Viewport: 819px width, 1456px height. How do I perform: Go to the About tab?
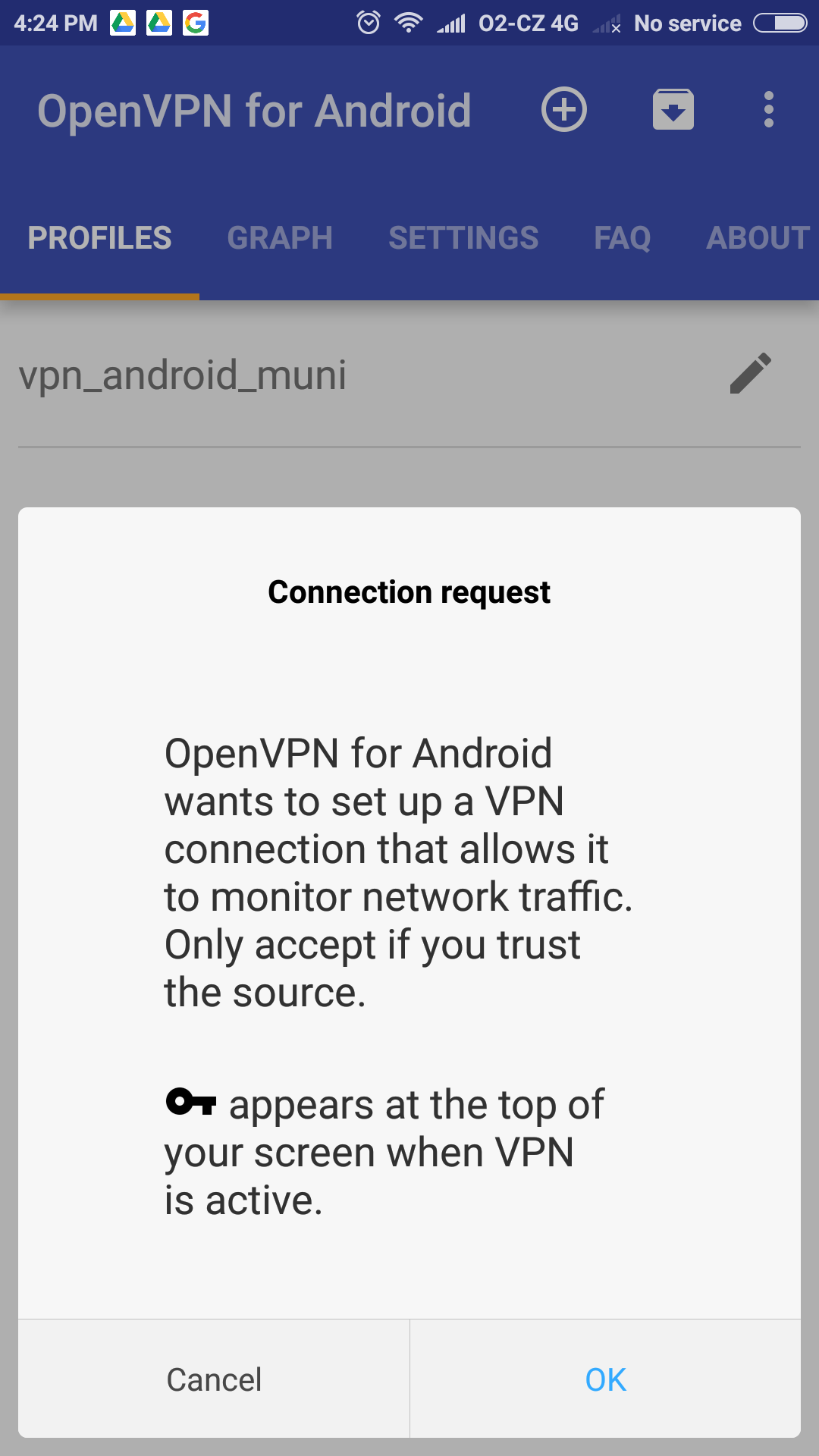tap(758, 238)
